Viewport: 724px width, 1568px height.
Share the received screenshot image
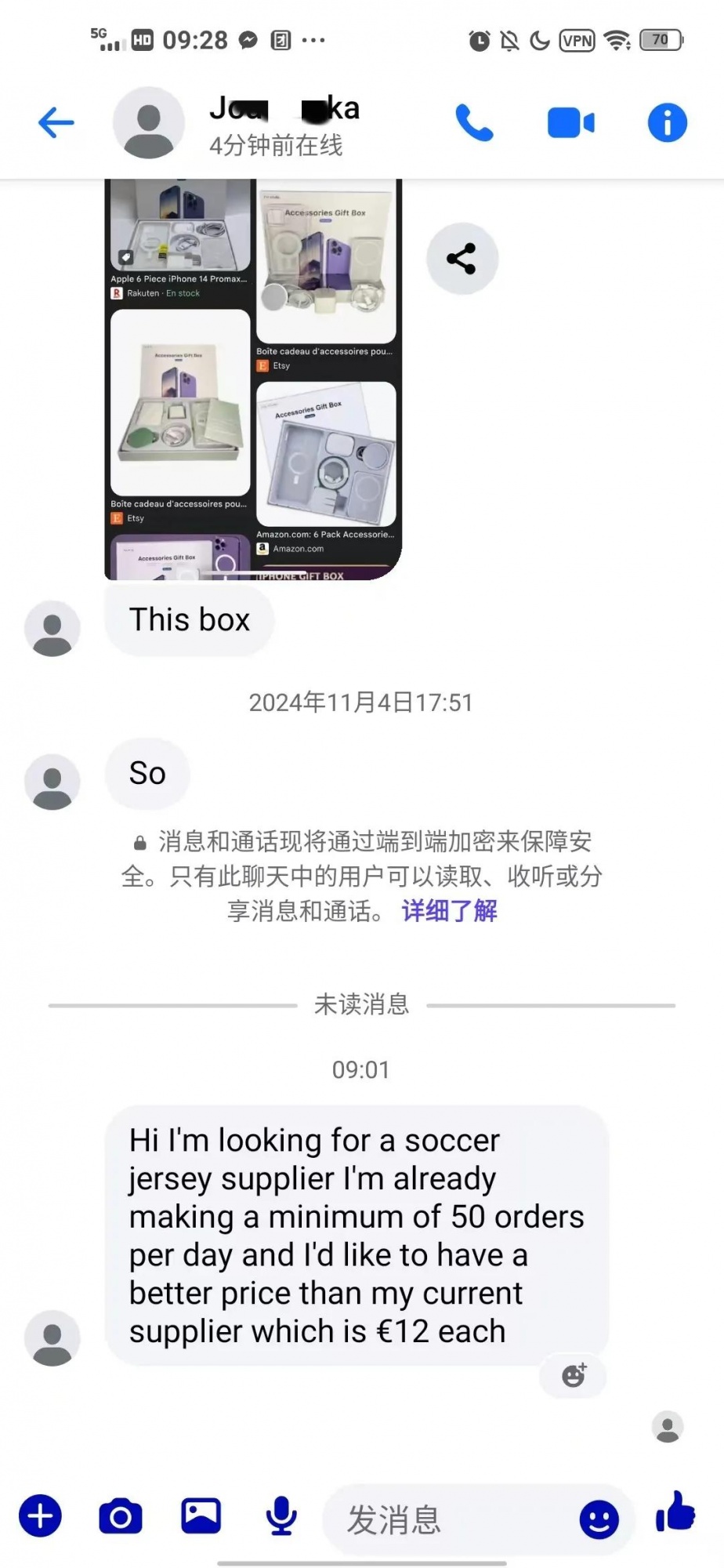click(x=462, y=259)
